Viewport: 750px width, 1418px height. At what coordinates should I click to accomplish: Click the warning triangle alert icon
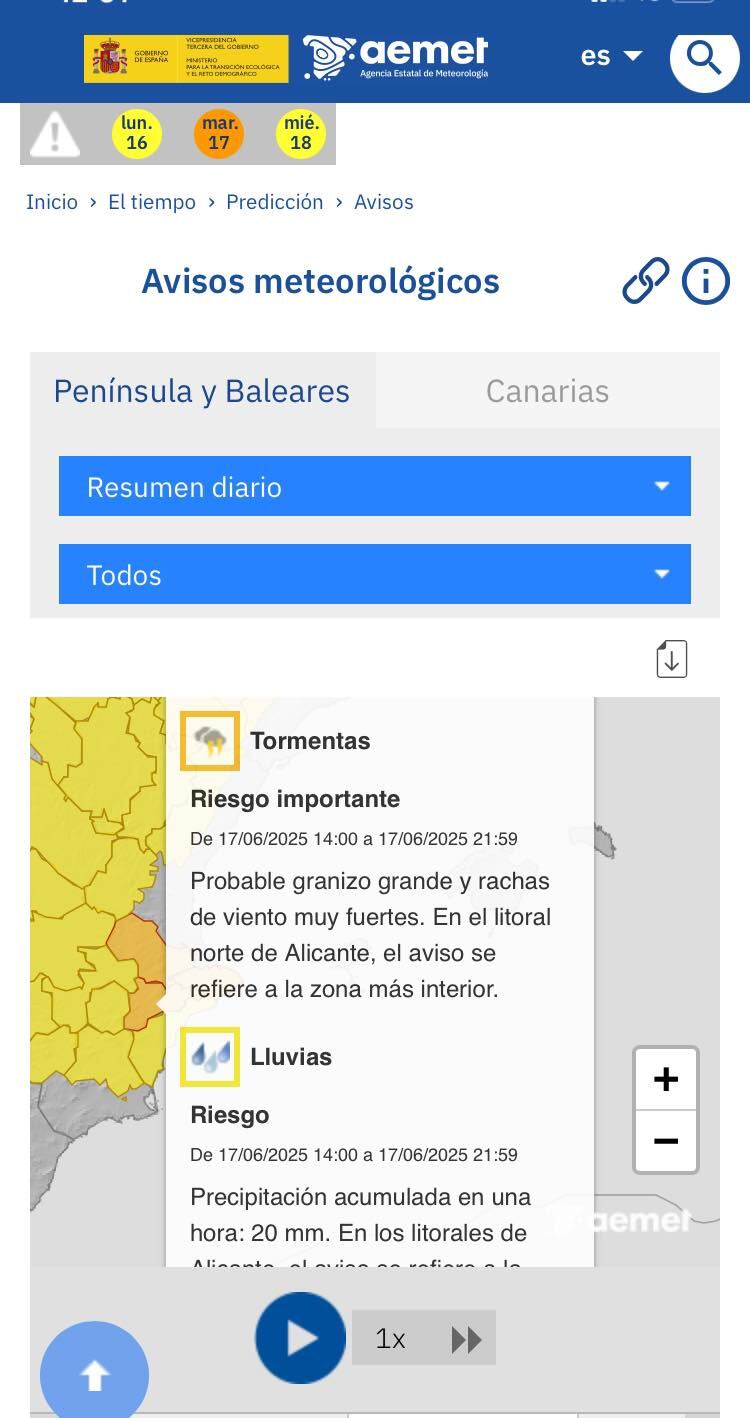tap(55, 133)
